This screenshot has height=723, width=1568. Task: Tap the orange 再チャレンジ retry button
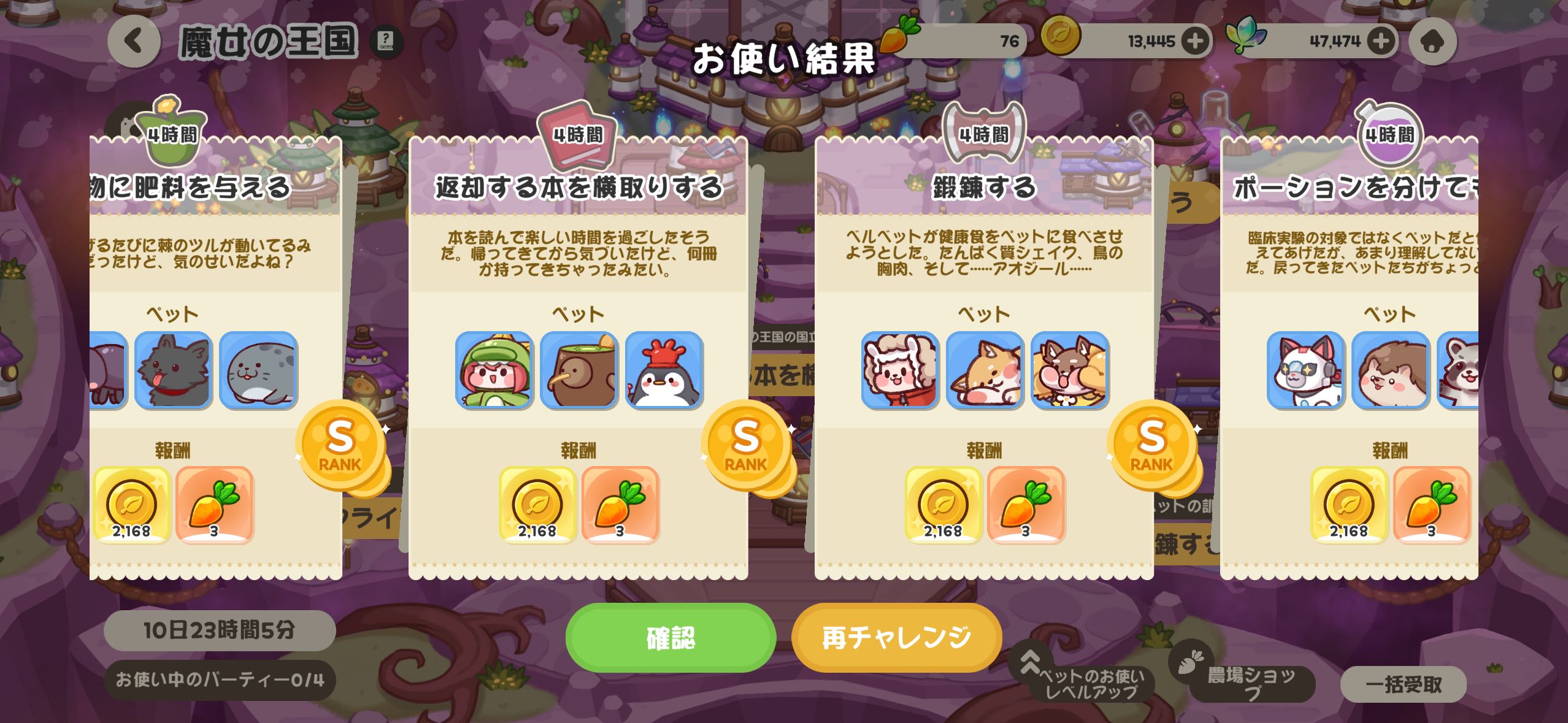896,637
